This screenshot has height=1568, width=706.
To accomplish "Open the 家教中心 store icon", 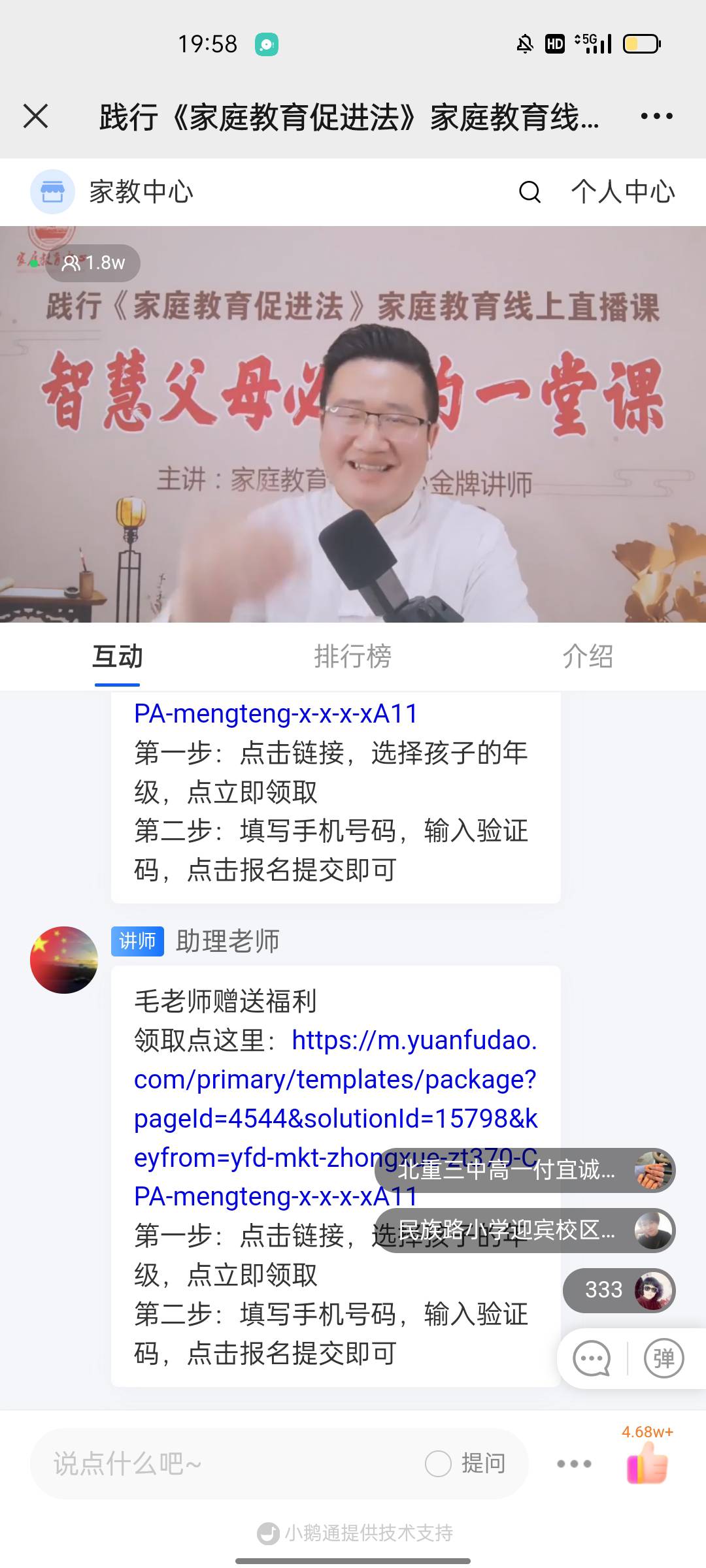I will click(x=52, y=191).
